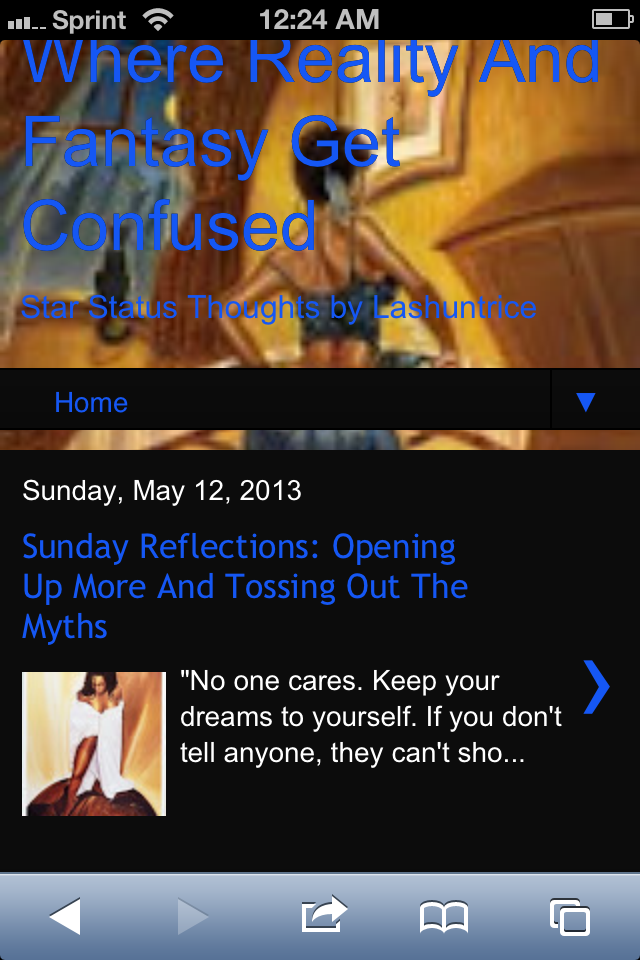Go back in the browser
The height and width of the screenshot is (960, 640).
(x=65, y=917)
